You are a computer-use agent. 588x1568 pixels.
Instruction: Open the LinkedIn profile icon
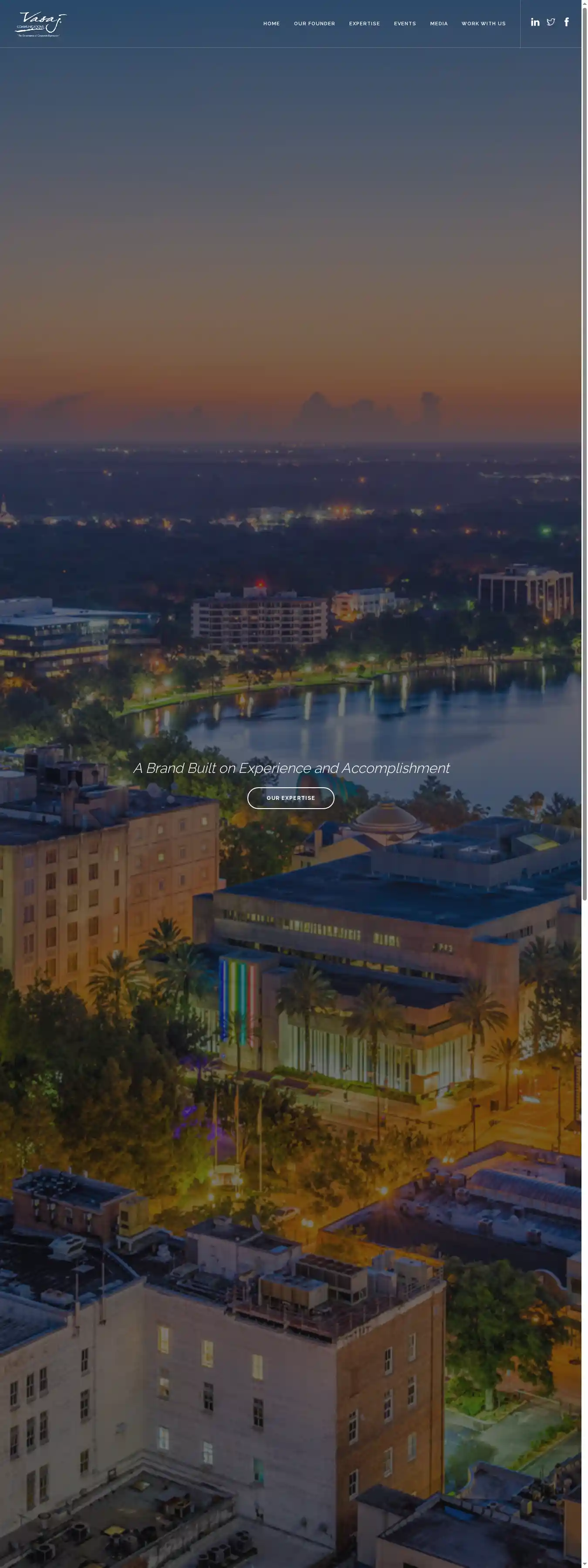pyautogui.click(x=535, y=23)
